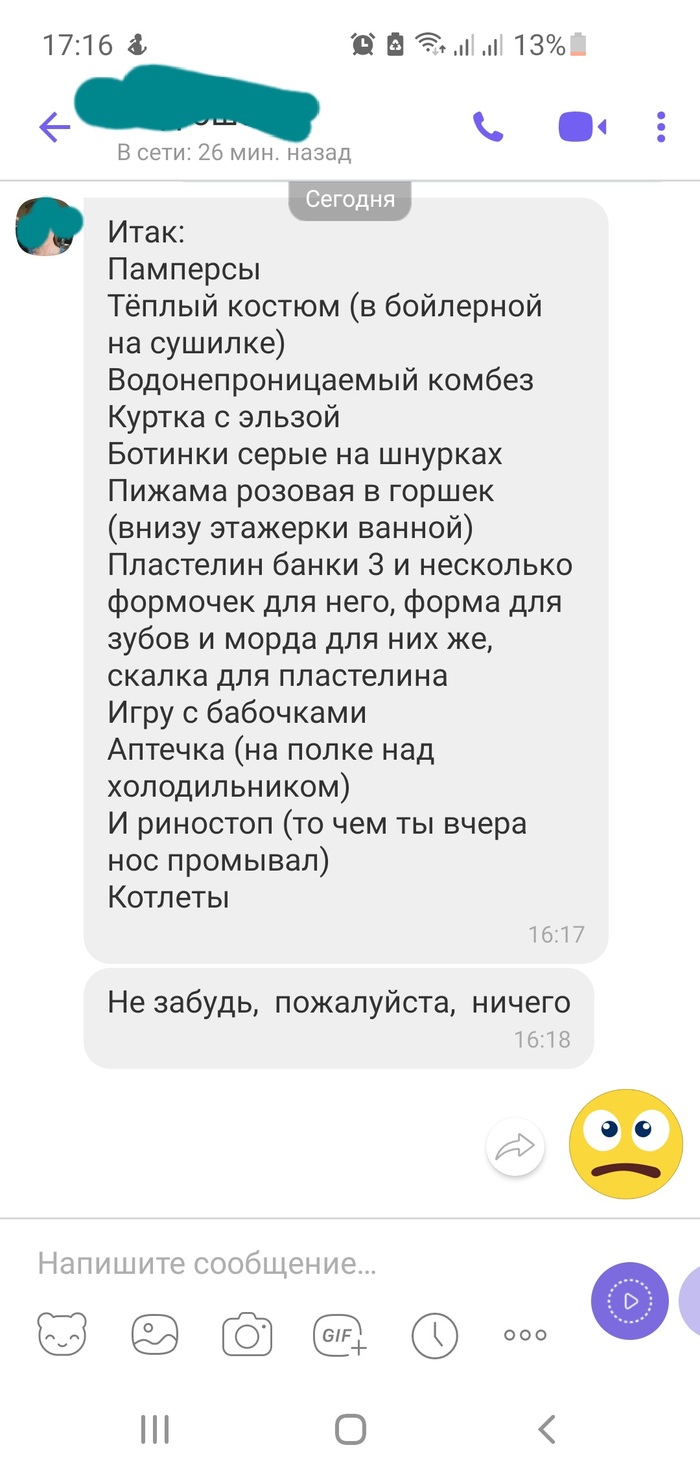The width and height of the screenshot is (700, 1478).
Task: Start a video call with this contact
Action: [582, 127]
